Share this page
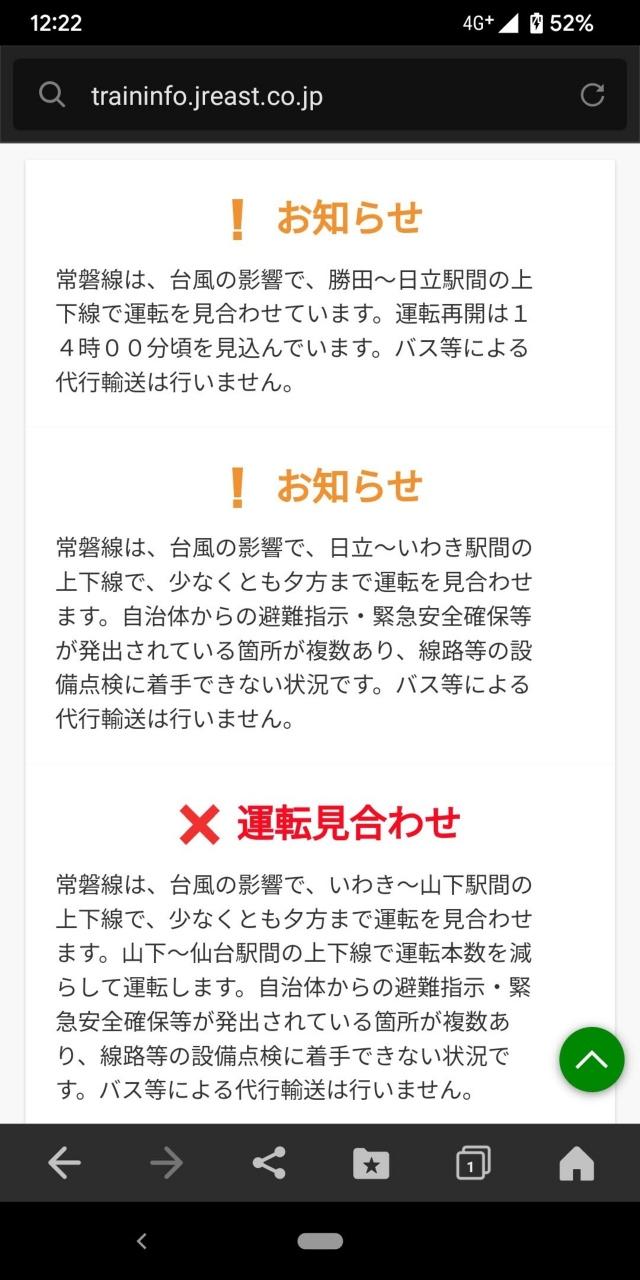Viewport: 640px width, 1280px height. (268, 1163)
